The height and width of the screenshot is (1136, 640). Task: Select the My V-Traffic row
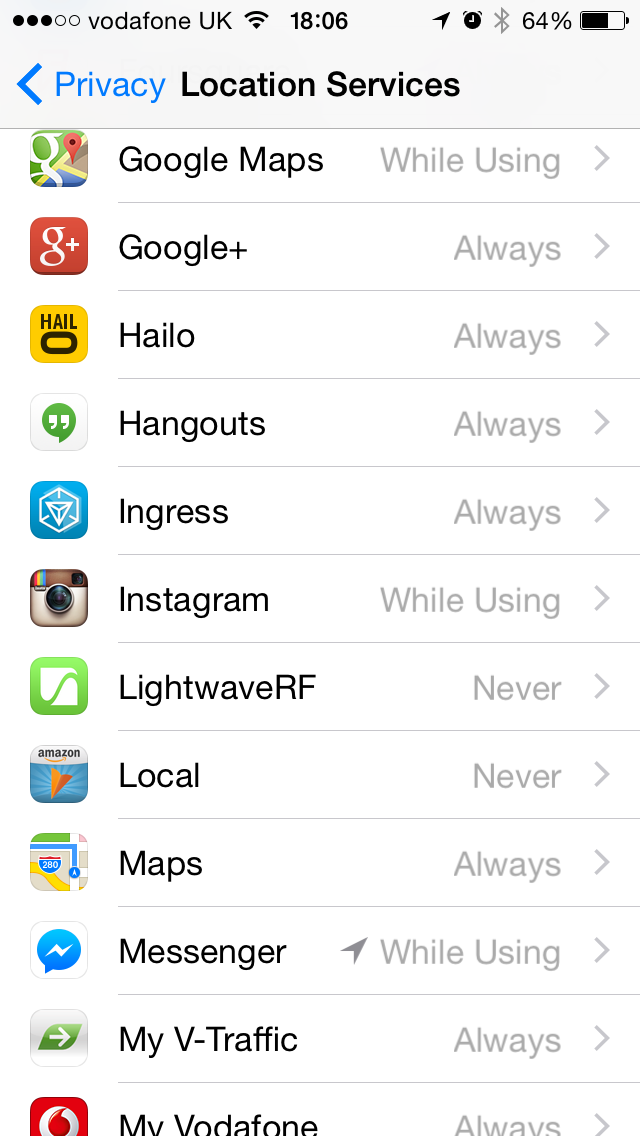[x=320, y=1039]
